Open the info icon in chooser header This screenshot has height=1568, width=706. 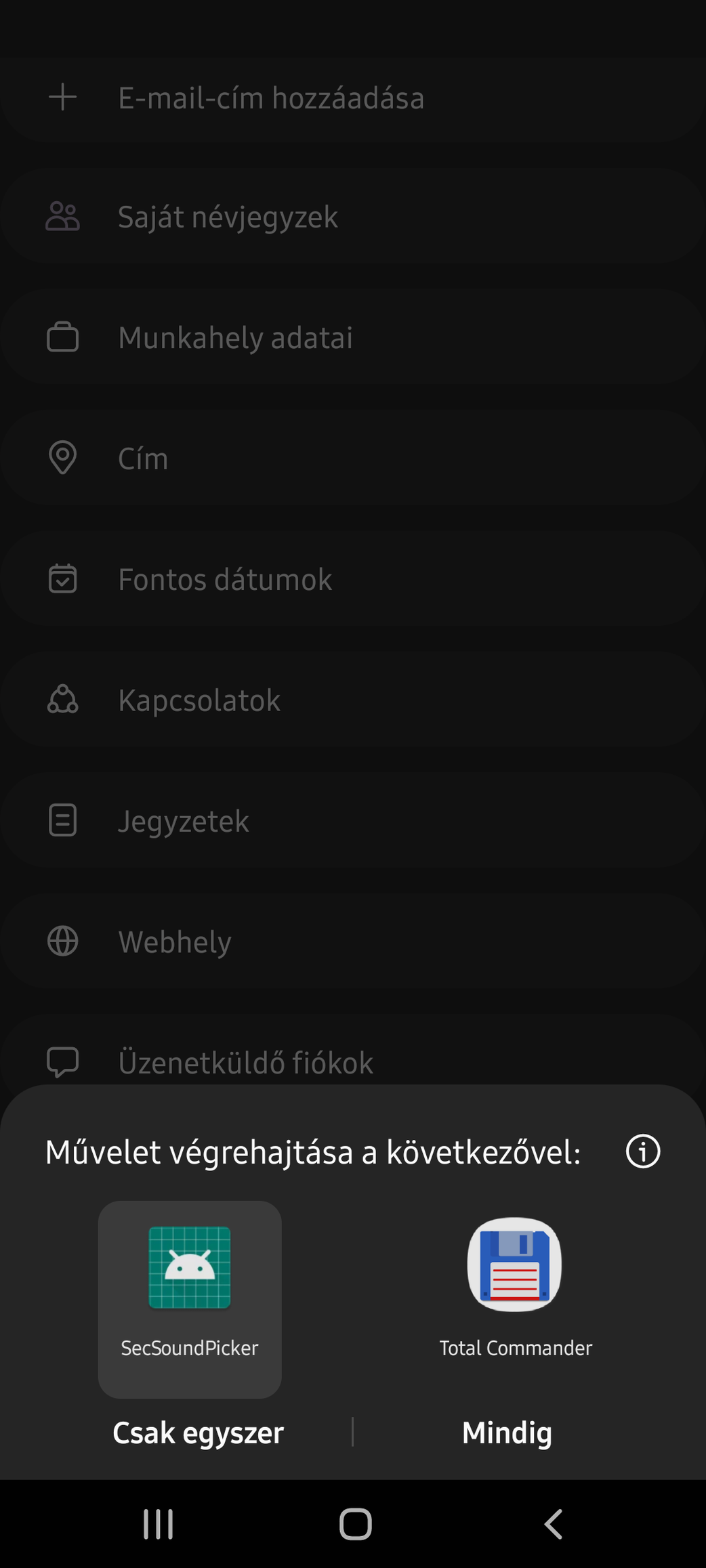click(x=643, y=1151)
